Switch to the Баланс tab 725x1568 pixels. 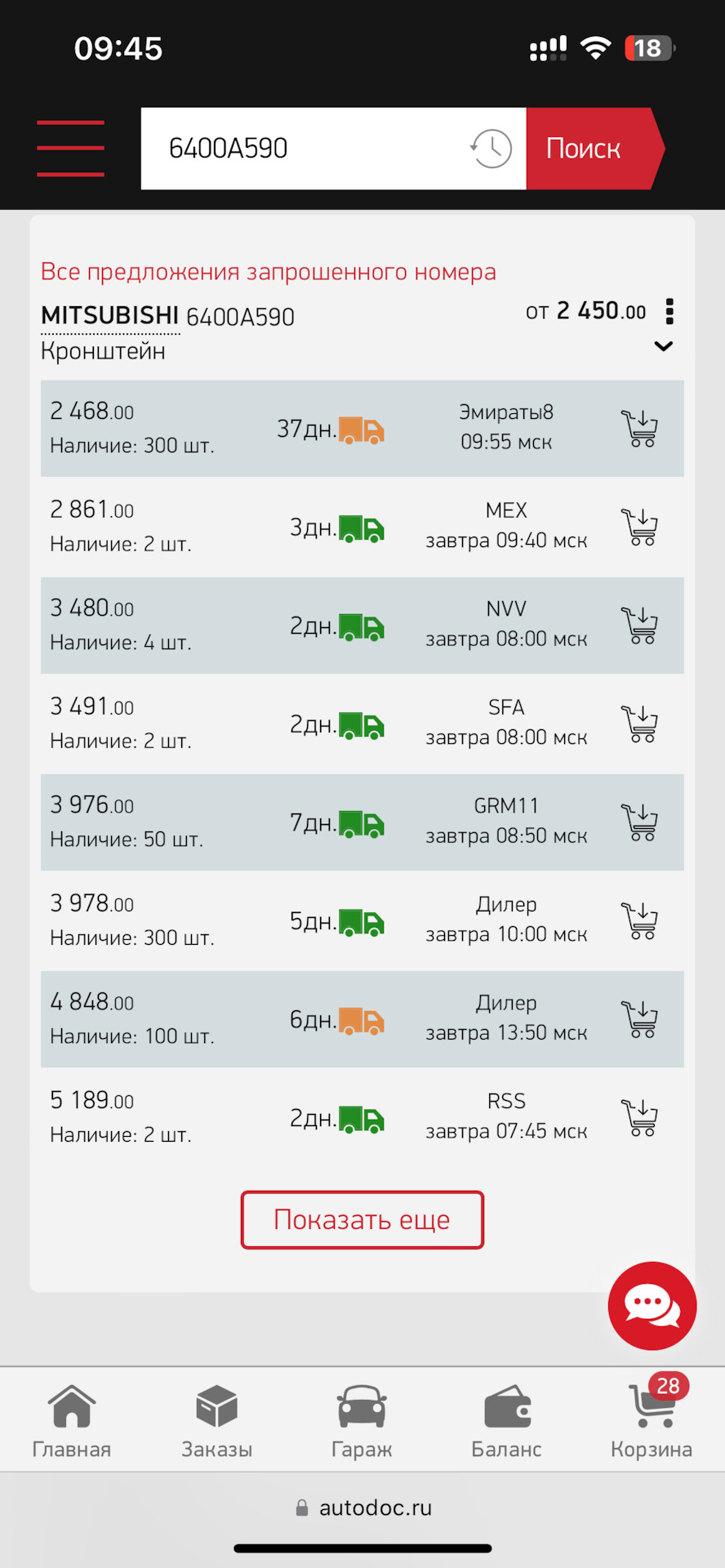pyautogui.click(x=506, y=1422)
